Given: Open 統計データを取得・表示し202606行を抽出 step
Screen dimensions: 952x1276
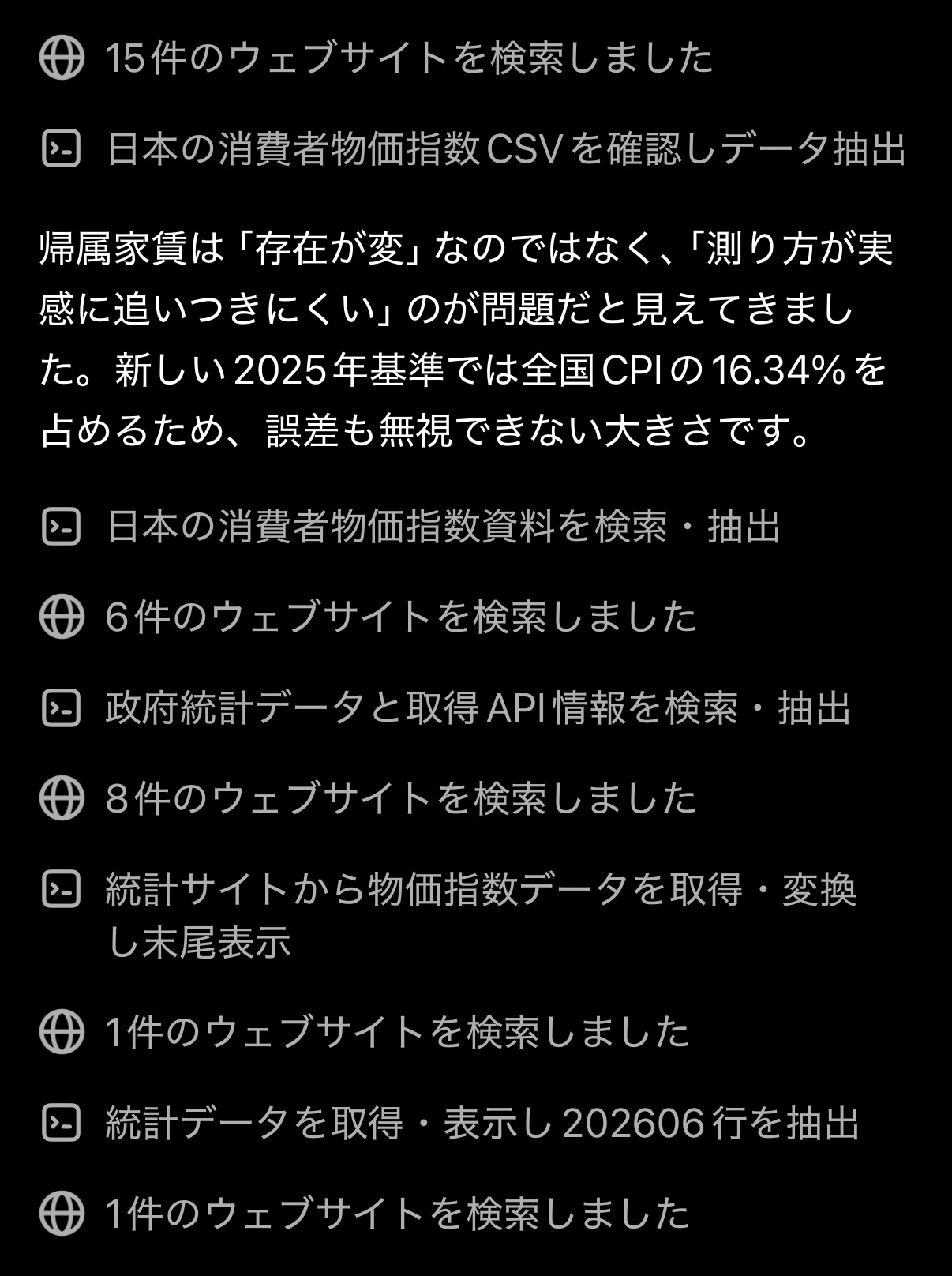Looking at the screenshot, I should point(448,1123).
